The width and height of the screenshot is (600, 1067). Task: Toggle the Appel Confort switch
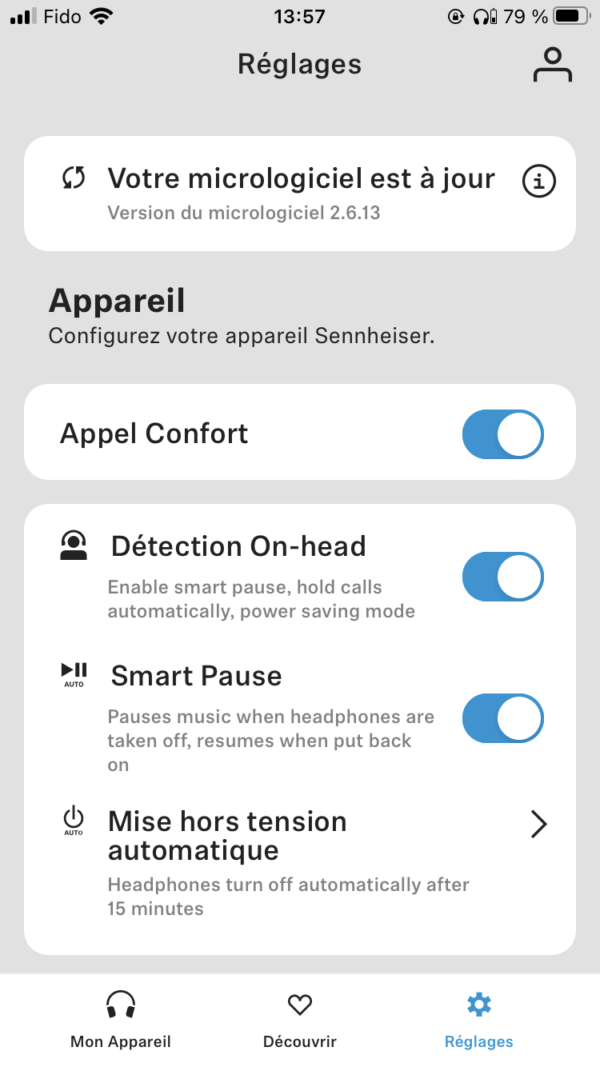(x=502, y=434)
